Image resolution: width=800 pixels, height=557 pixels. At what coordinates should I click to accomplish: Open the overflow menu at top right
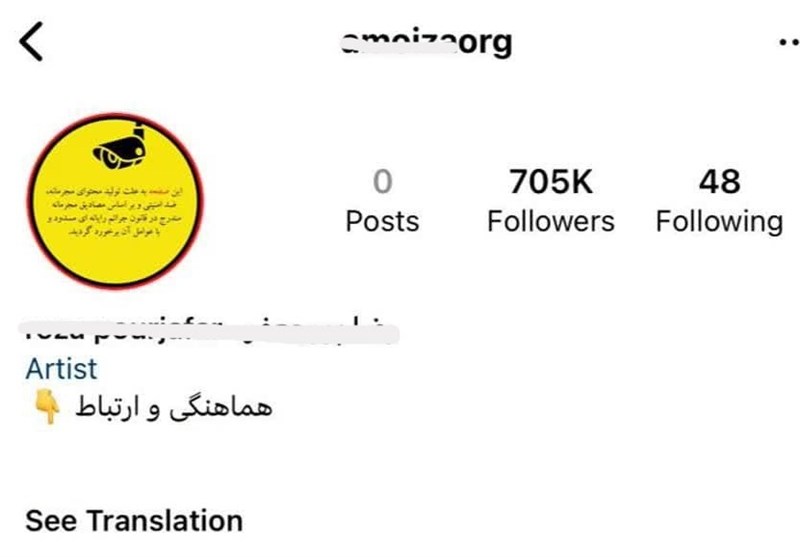click(787, 43)
